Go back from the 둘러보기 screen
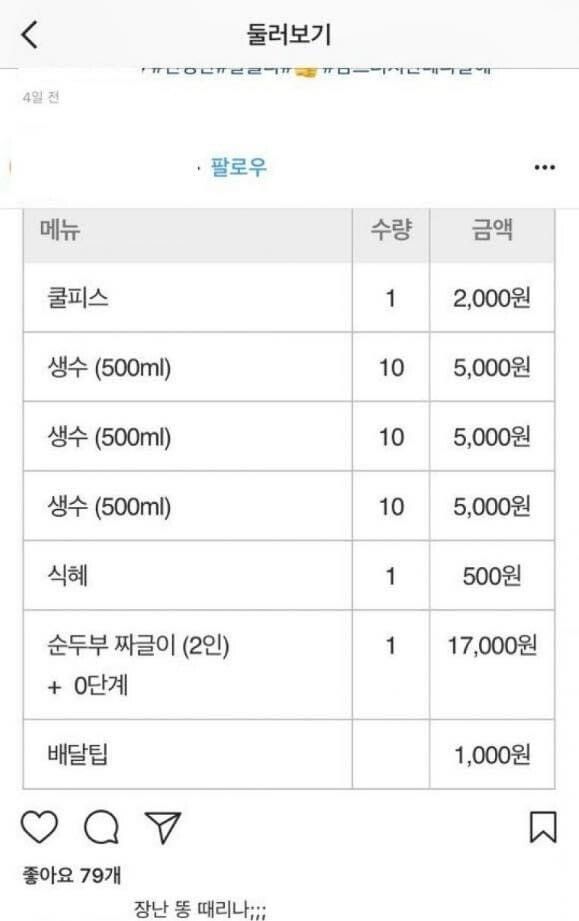 [x=29, y=35]
